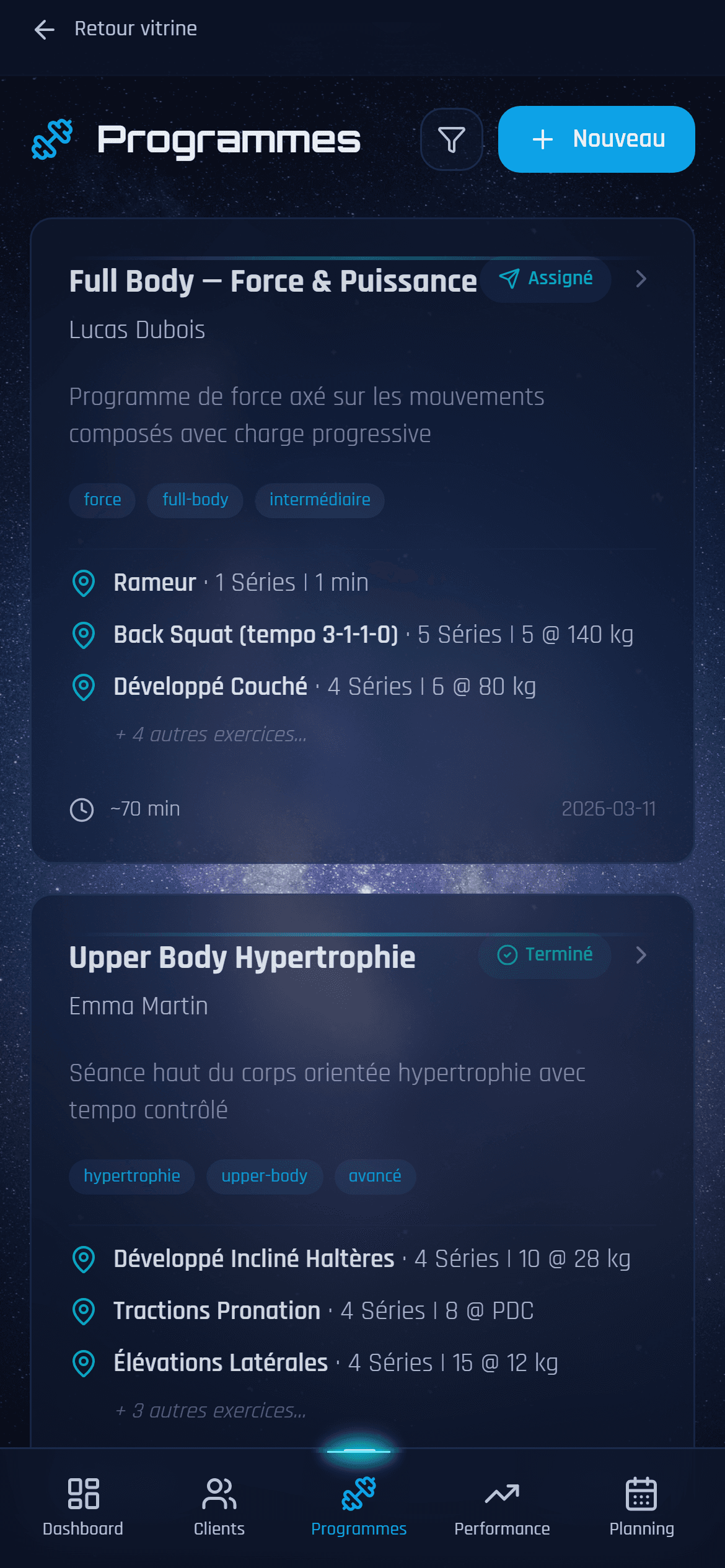
Task: Select the Programmes tab in the bottom bar
Action: (359, 1507)
